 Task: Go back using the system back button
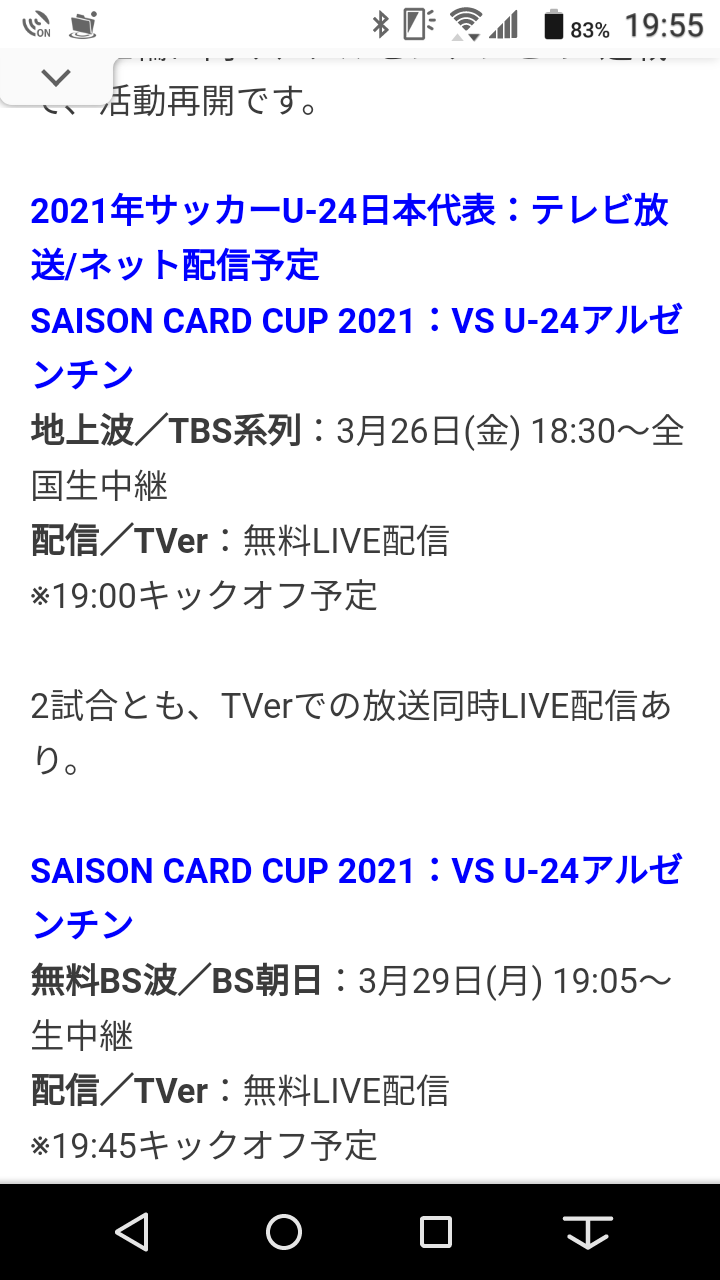coord(132,1232)
